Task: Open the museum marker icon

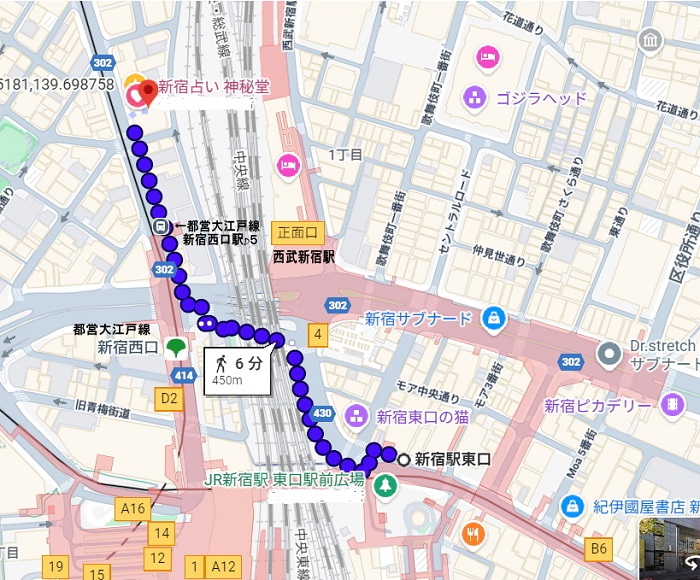Action: click(x=651, y=40)
